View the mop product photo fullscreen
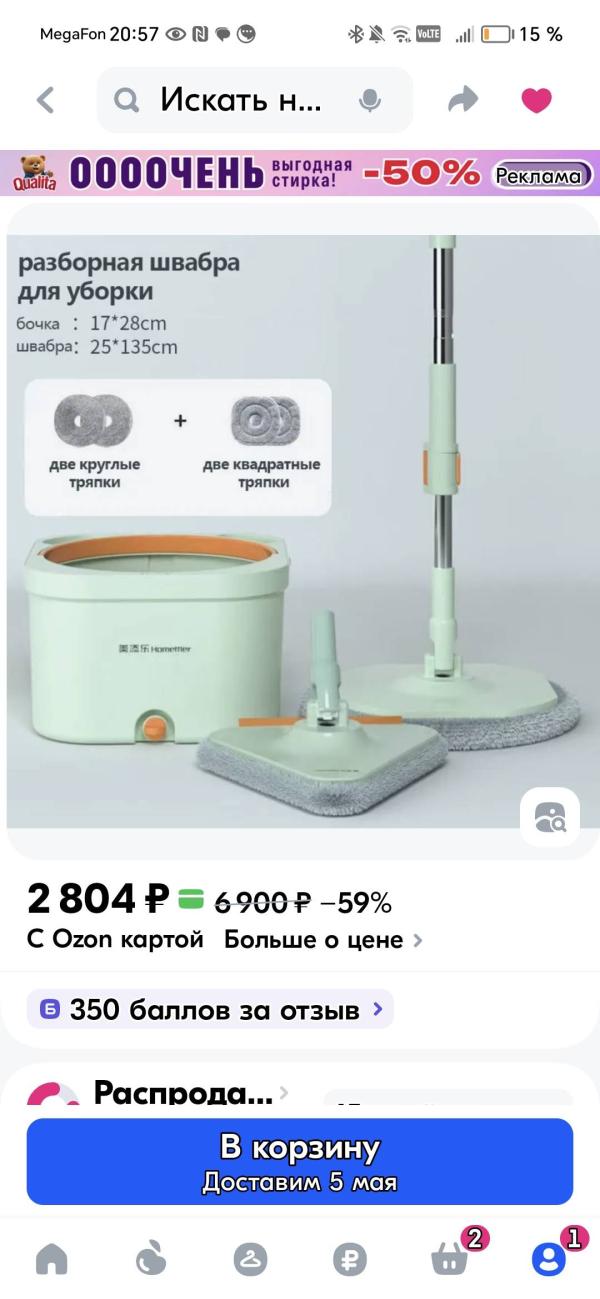The height and width of the screenshot is (1299, 600). pos(300,530)
